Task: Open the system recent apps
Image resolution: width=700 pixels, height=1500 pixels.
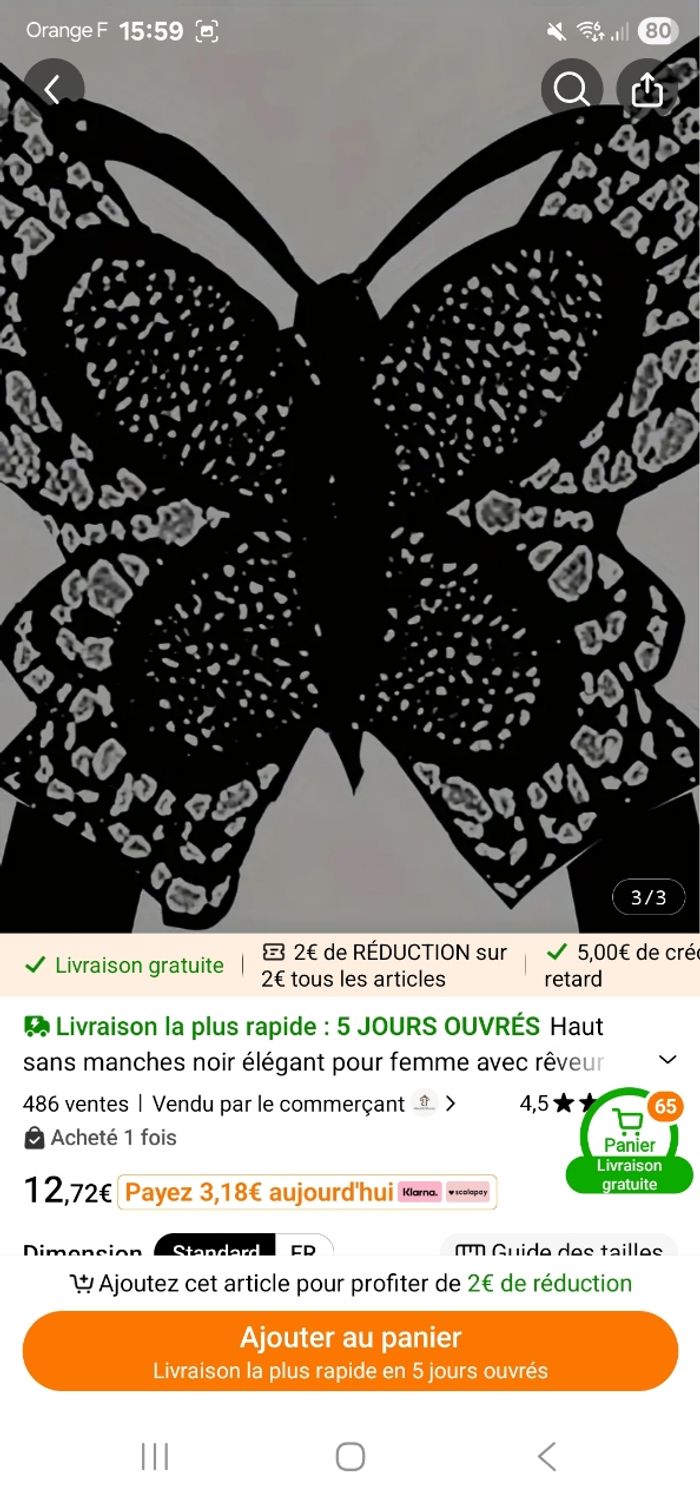Action: (154, 1456)
